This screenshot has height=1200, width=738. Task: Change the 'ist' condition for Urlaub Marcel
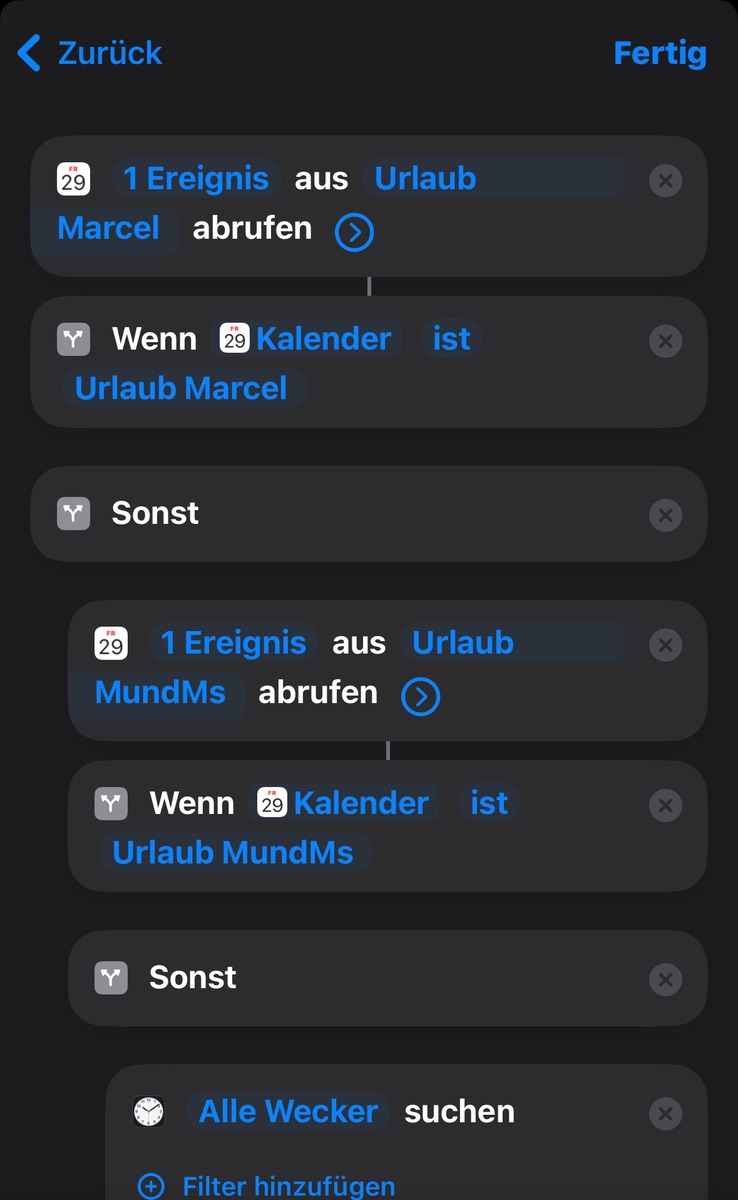pos(451,339)
